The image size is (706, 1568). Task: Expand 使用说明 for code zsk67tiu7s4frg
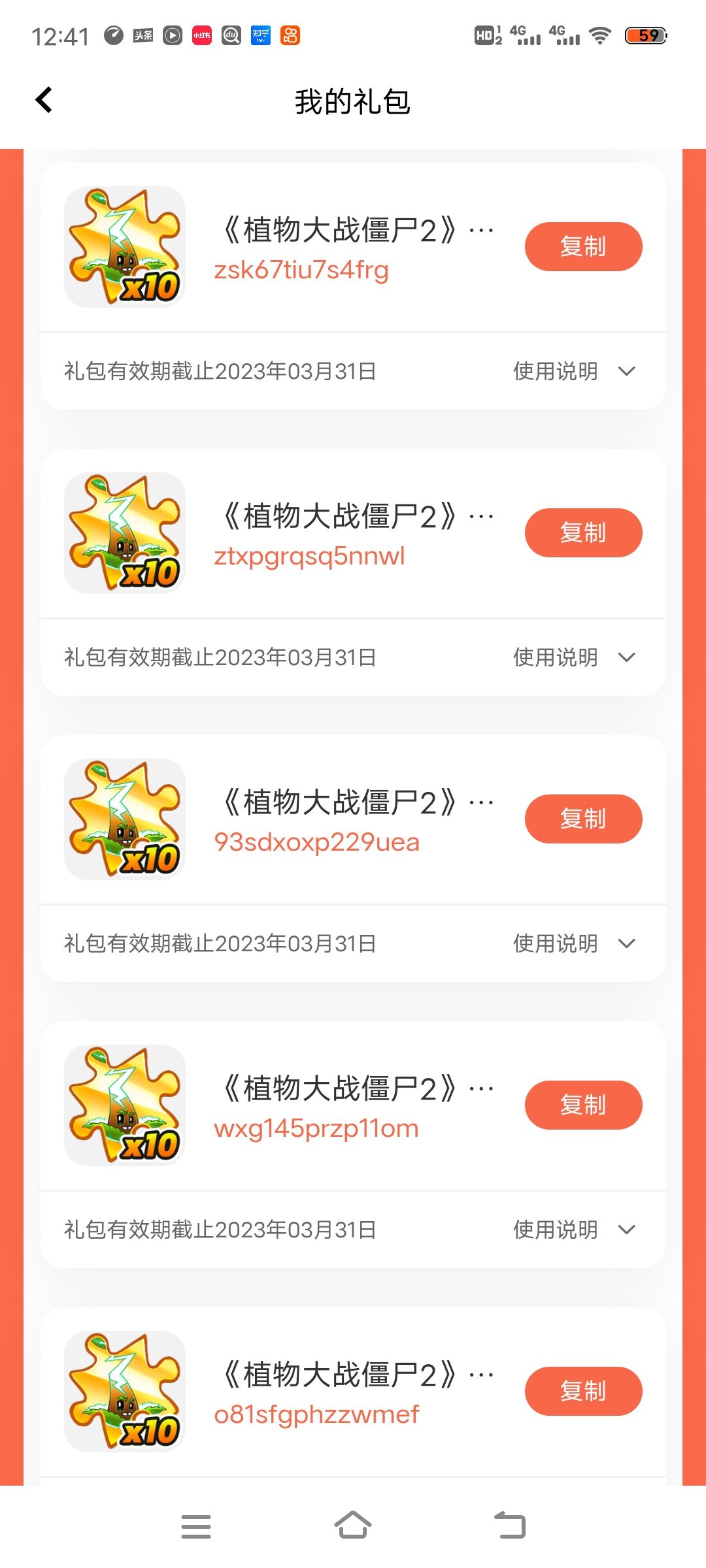pyautogui.click(x=574, y=372)
